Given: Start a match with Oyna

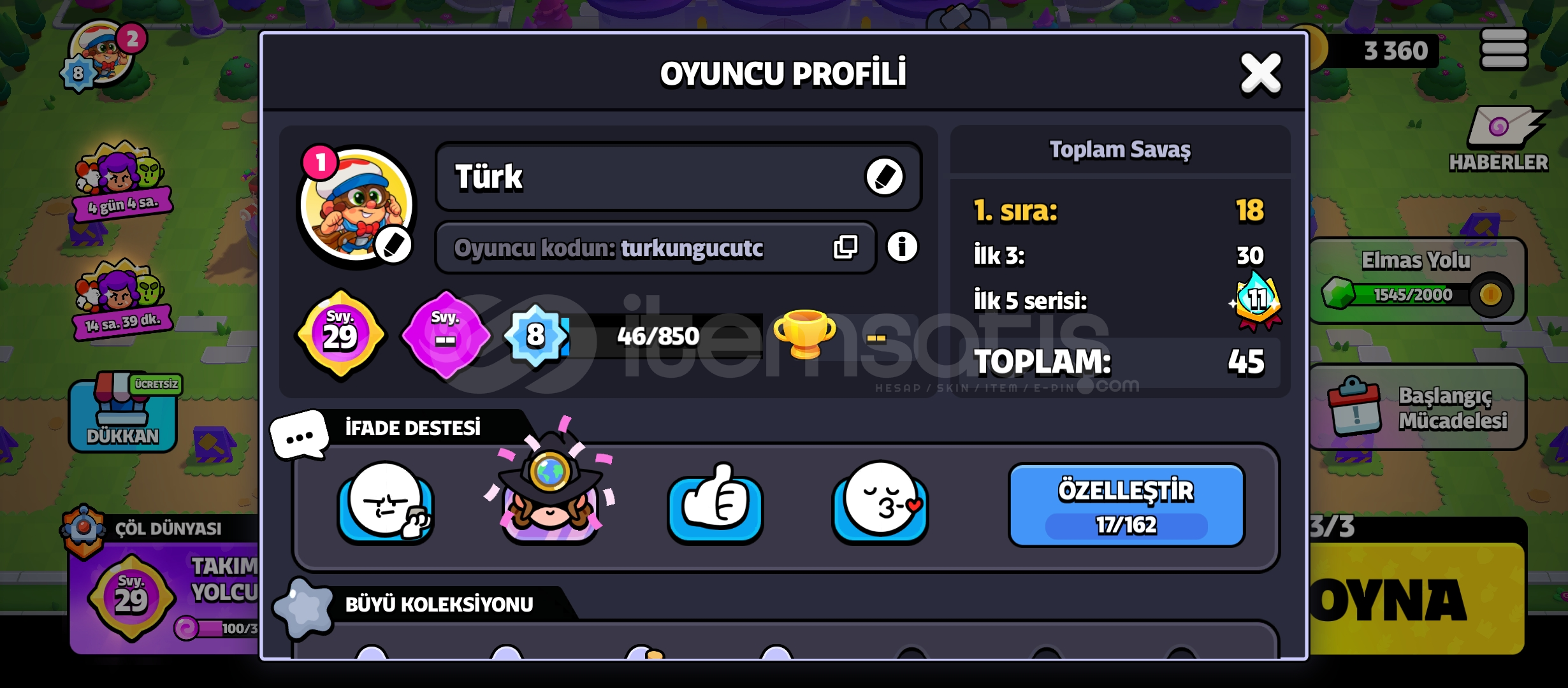Looking at the screenshot, I should pos(1415,599).
